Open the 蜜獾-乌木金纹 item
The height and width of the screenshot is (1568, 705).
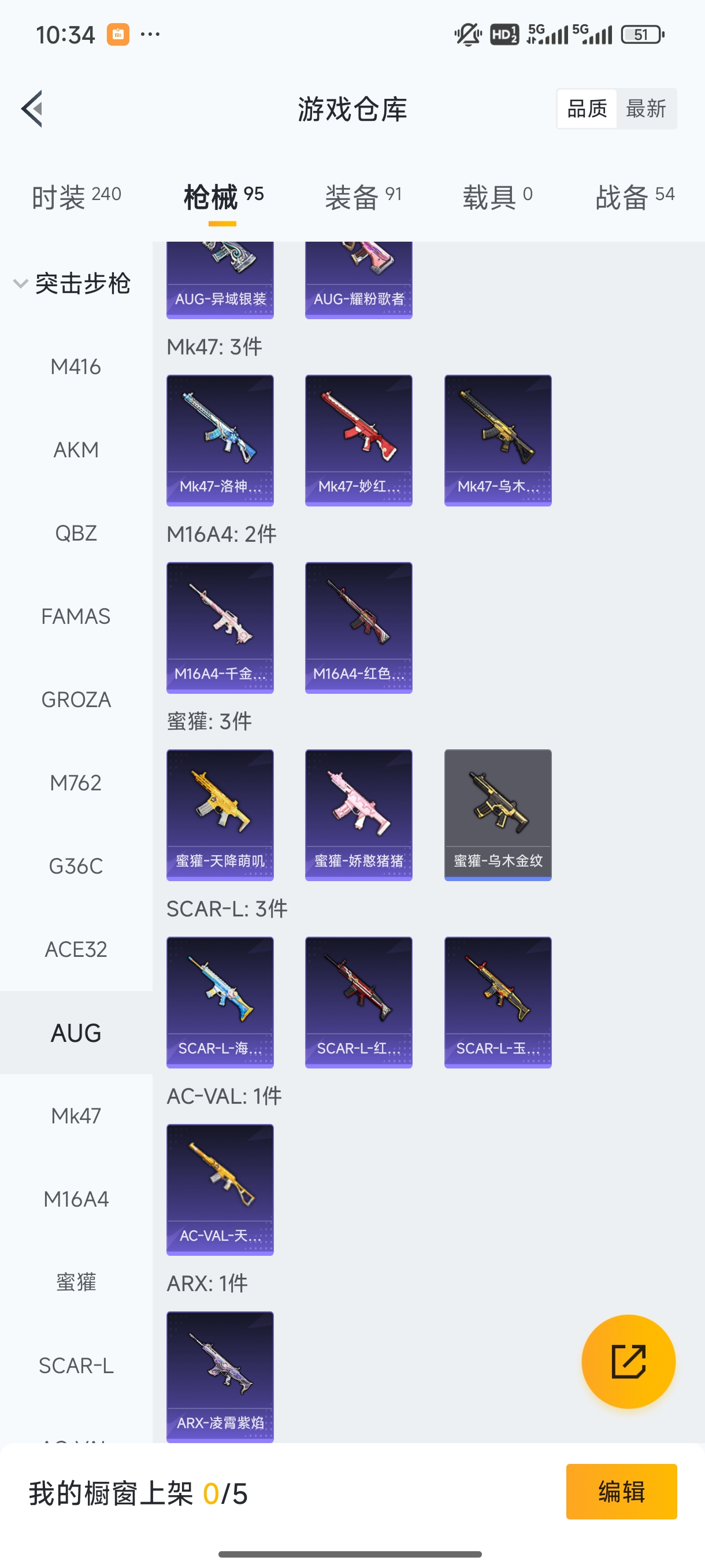point(498,815)
